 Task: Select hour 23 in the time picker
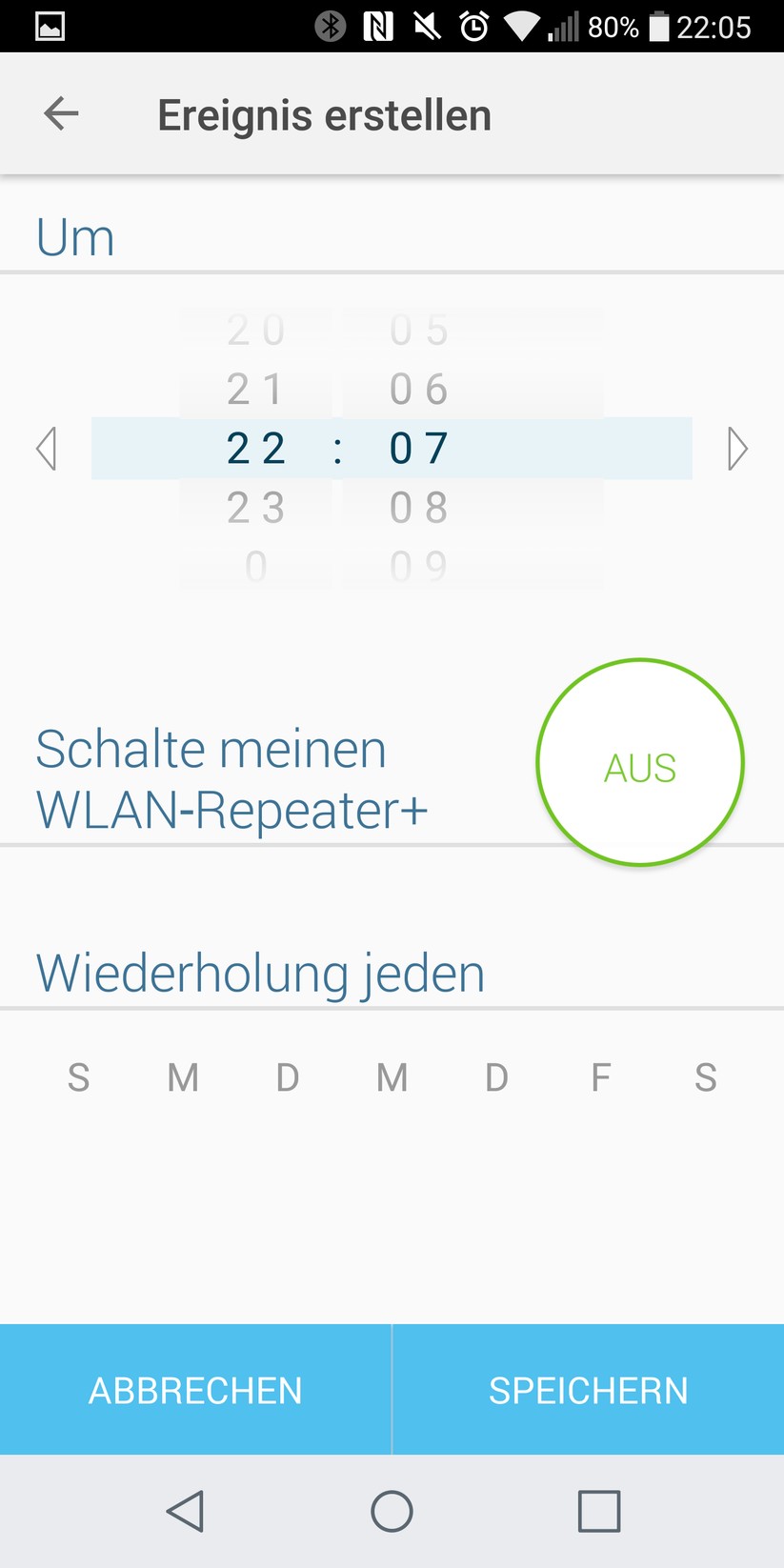pos(255,508)
